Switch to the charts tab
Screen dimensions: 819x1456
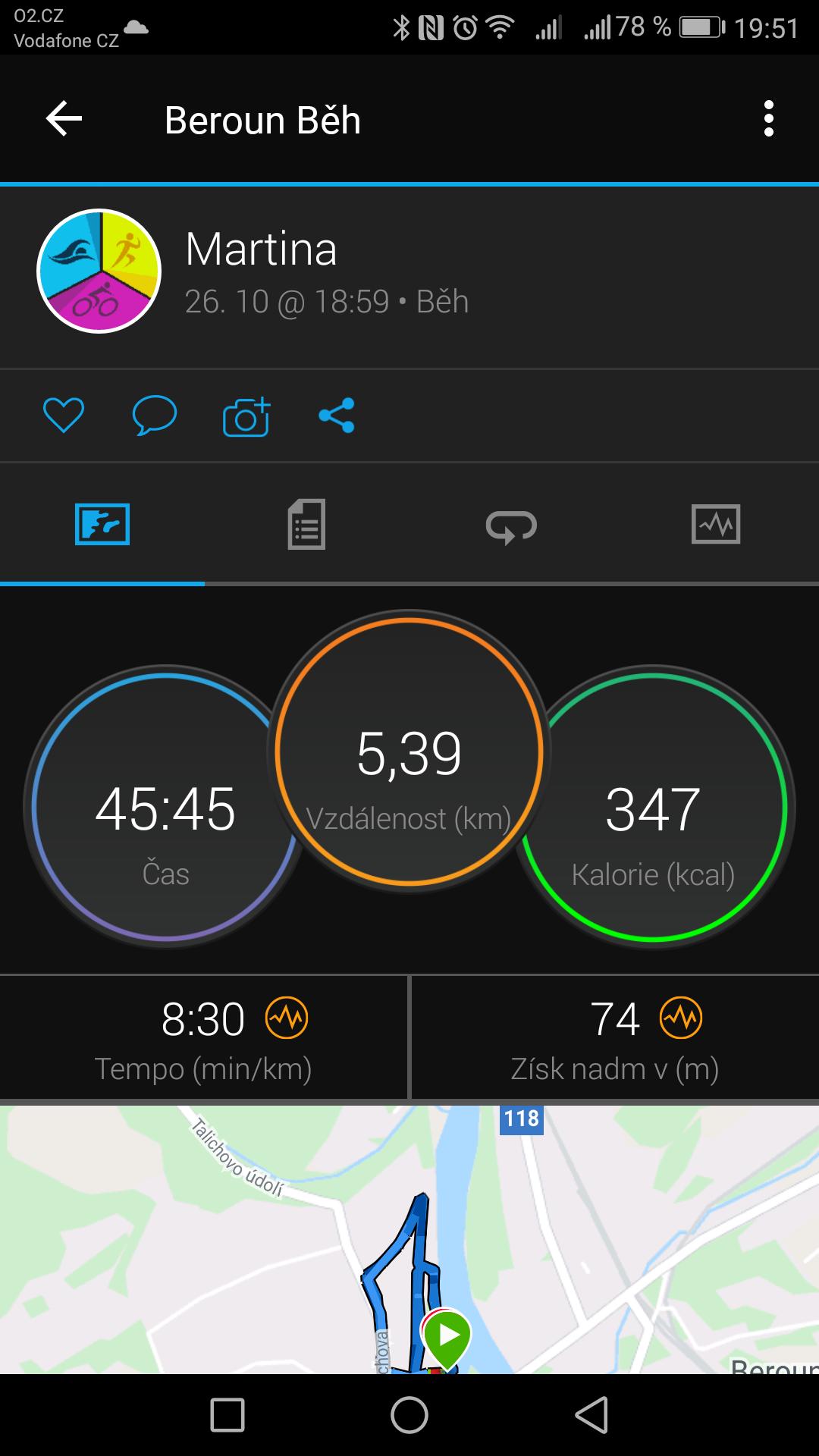pyautogui.click(x=716, y=524)
